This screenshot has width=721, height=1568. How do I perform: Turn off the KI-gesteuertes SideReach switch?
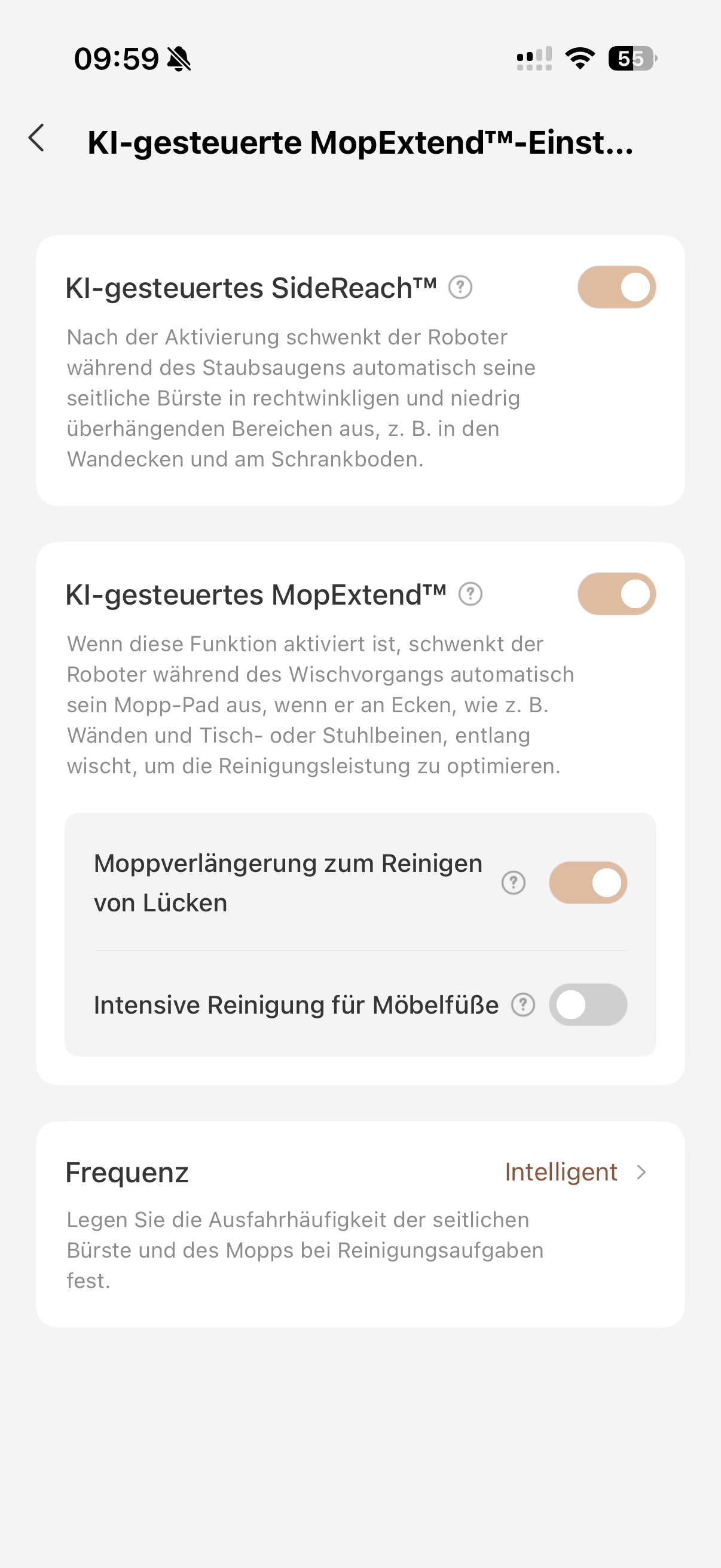(616, 287)
